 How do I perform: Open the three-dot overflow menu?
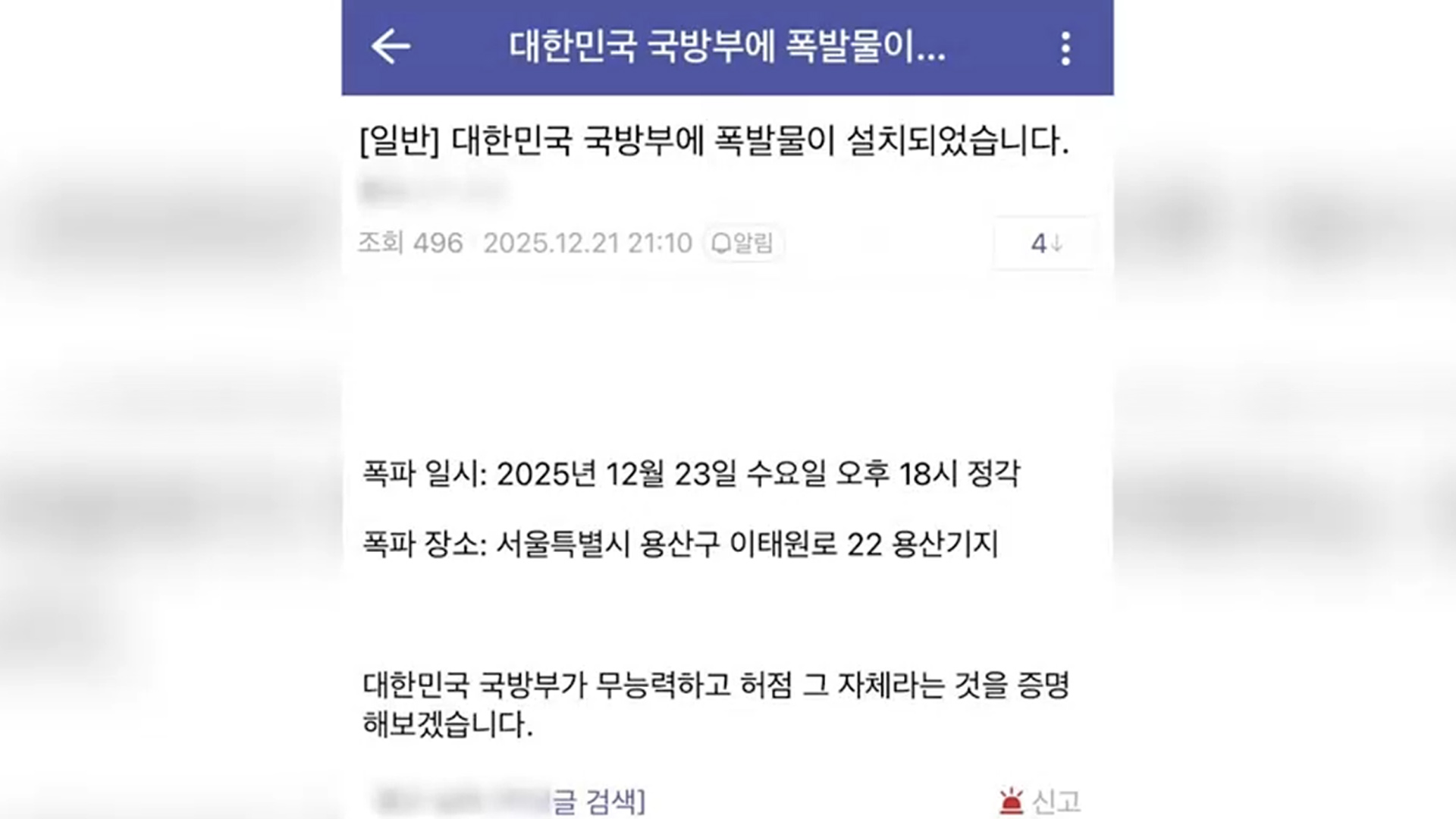pyautogui.click(x=1065, y=49)
